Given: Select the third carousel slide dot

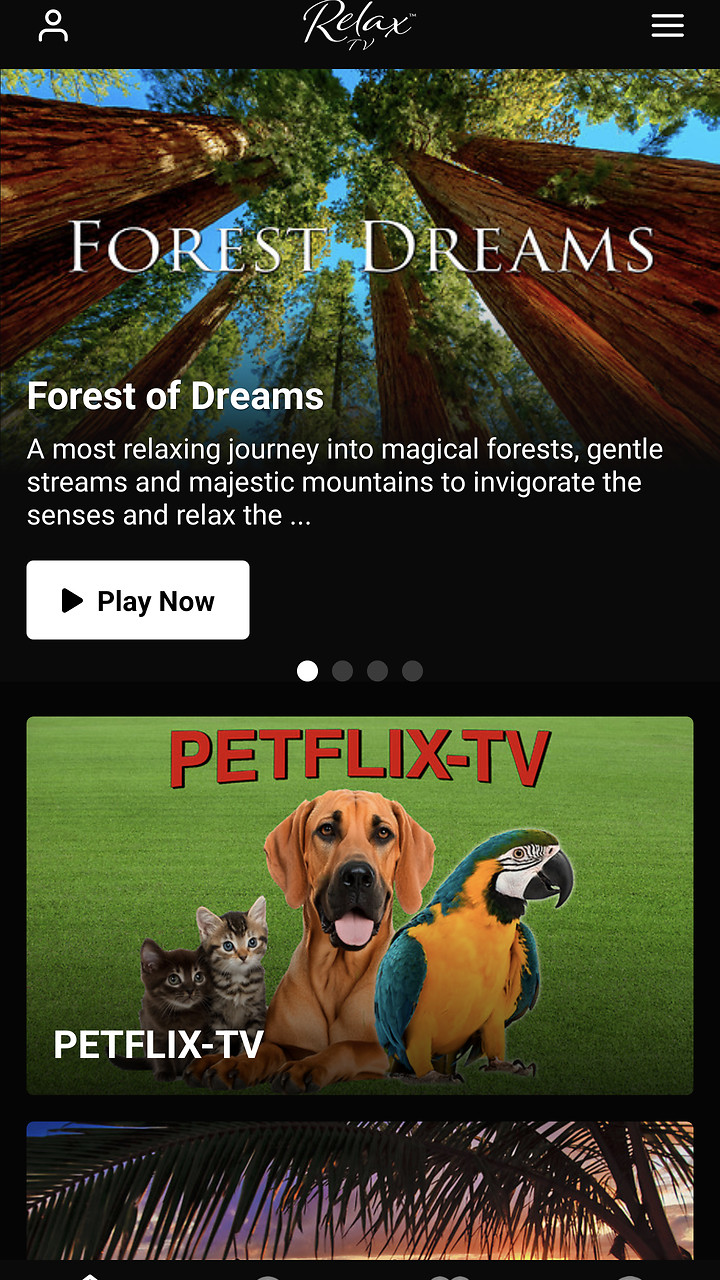Looking at the screenshot, I should 377,671.
